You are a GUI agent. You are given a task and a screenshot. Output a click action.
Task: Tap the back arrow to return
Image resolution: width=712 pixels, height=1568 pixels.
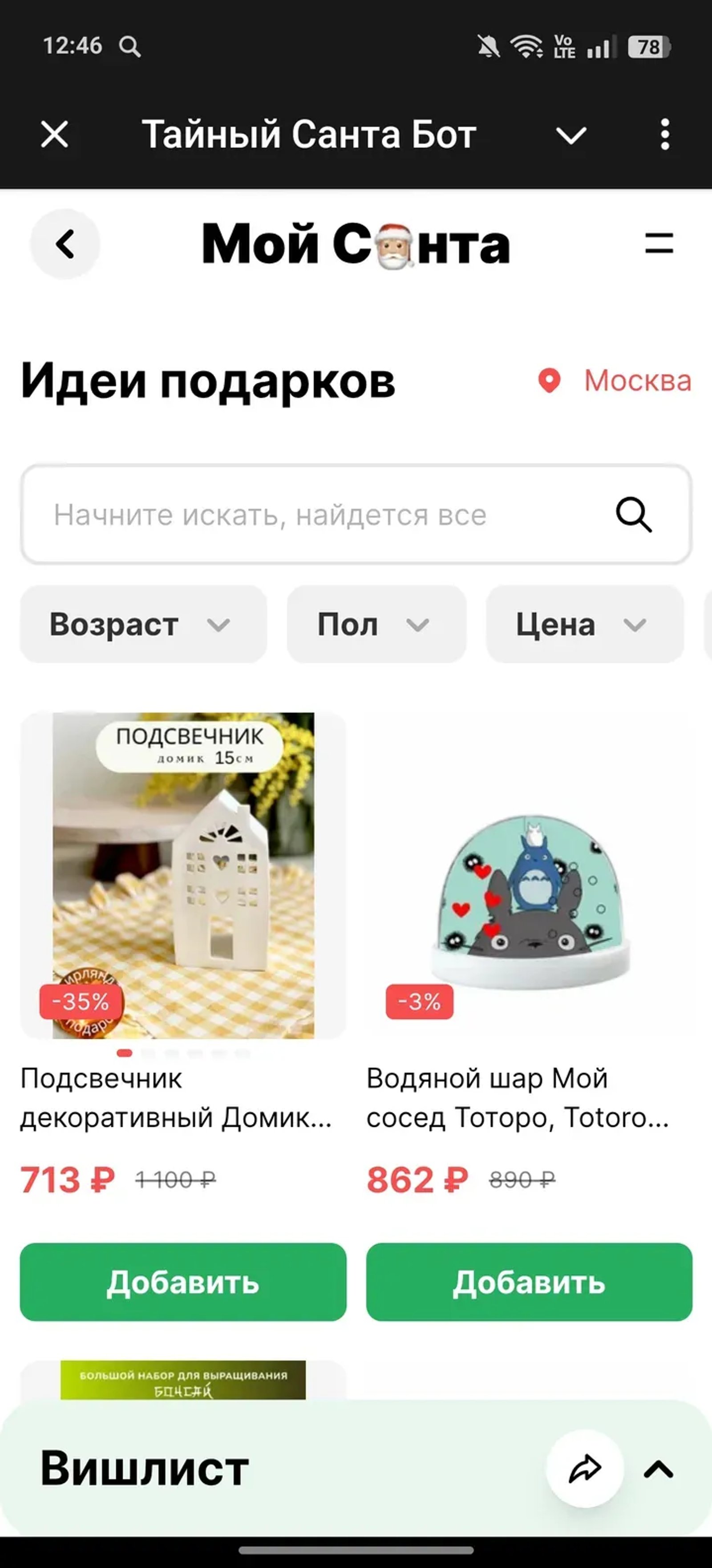click(65, 244)
